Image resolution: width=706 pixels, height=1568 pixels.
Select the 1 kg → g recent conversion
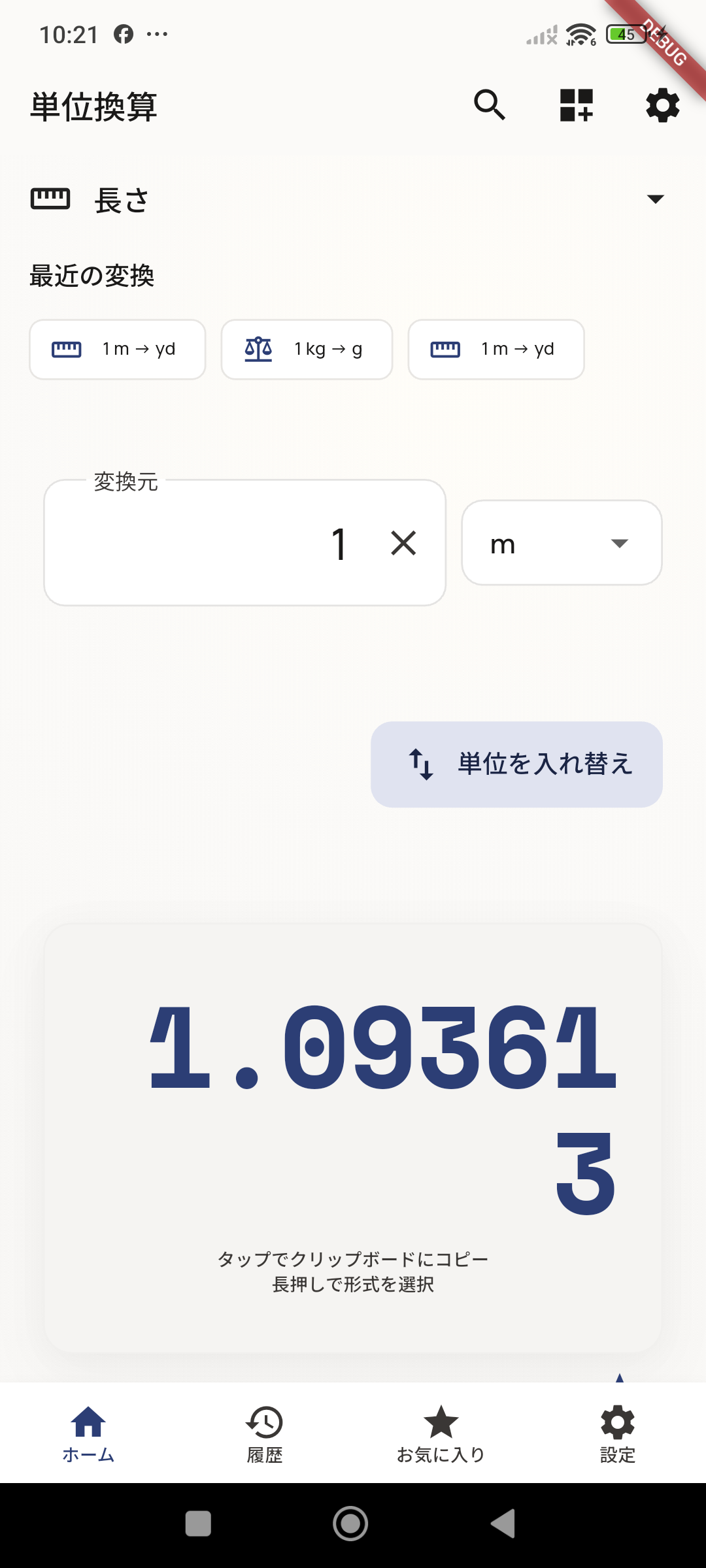pyautogui.click(x=307, y=350)
